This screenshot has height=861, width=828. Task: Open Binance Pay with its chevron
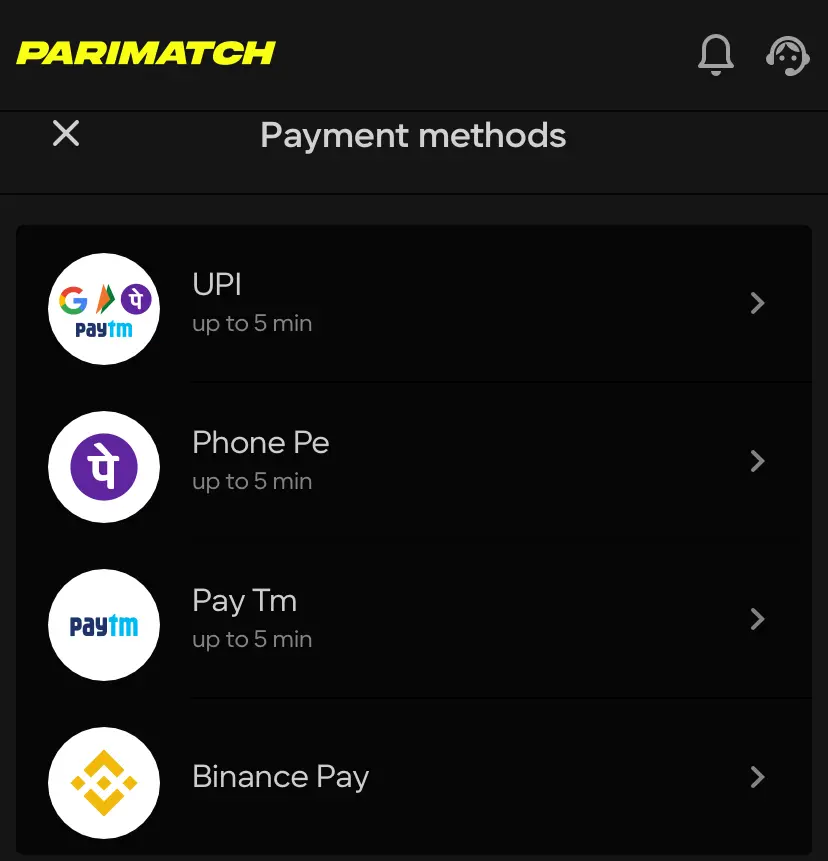(x=757, y=777)
